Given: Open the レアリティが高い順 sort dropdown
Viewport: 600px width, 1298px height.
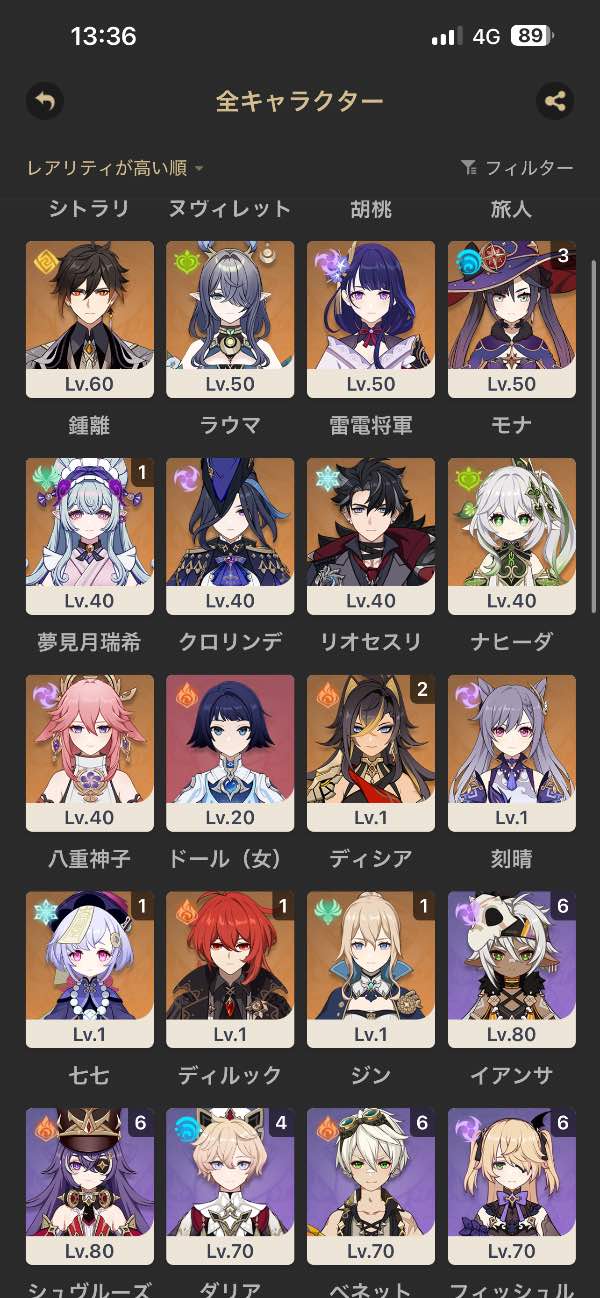Looking at the screenshot, I should (x=115, y=168).
